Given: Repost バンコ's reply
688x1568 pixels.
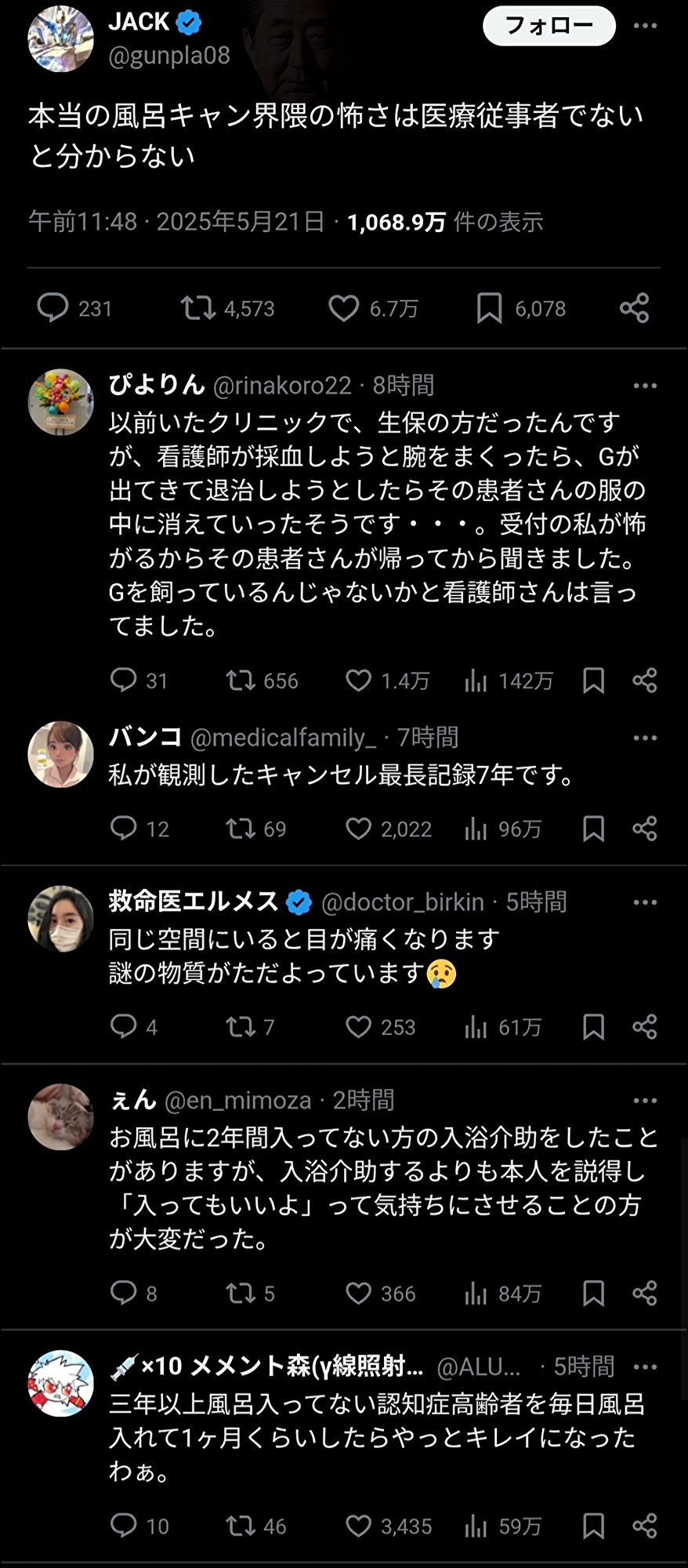Looking at the screenshot, I should click(x=240, y=829).
